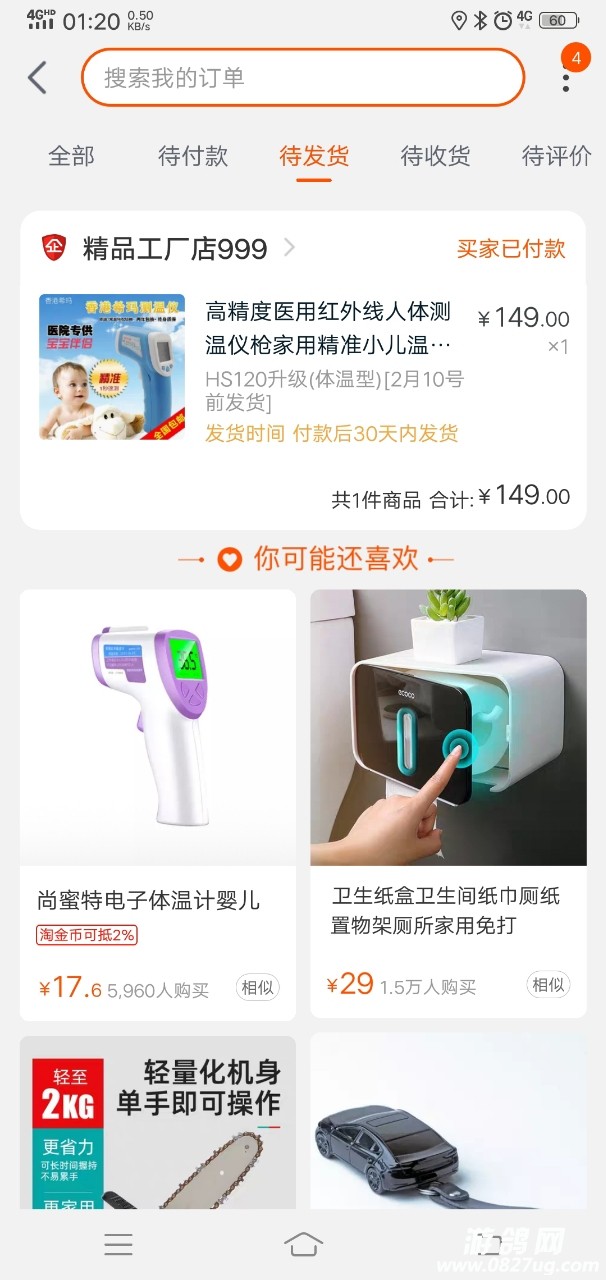Show the 待收货 orders tab
Screen dimensions: 606x1280
(x=435, y=156)
